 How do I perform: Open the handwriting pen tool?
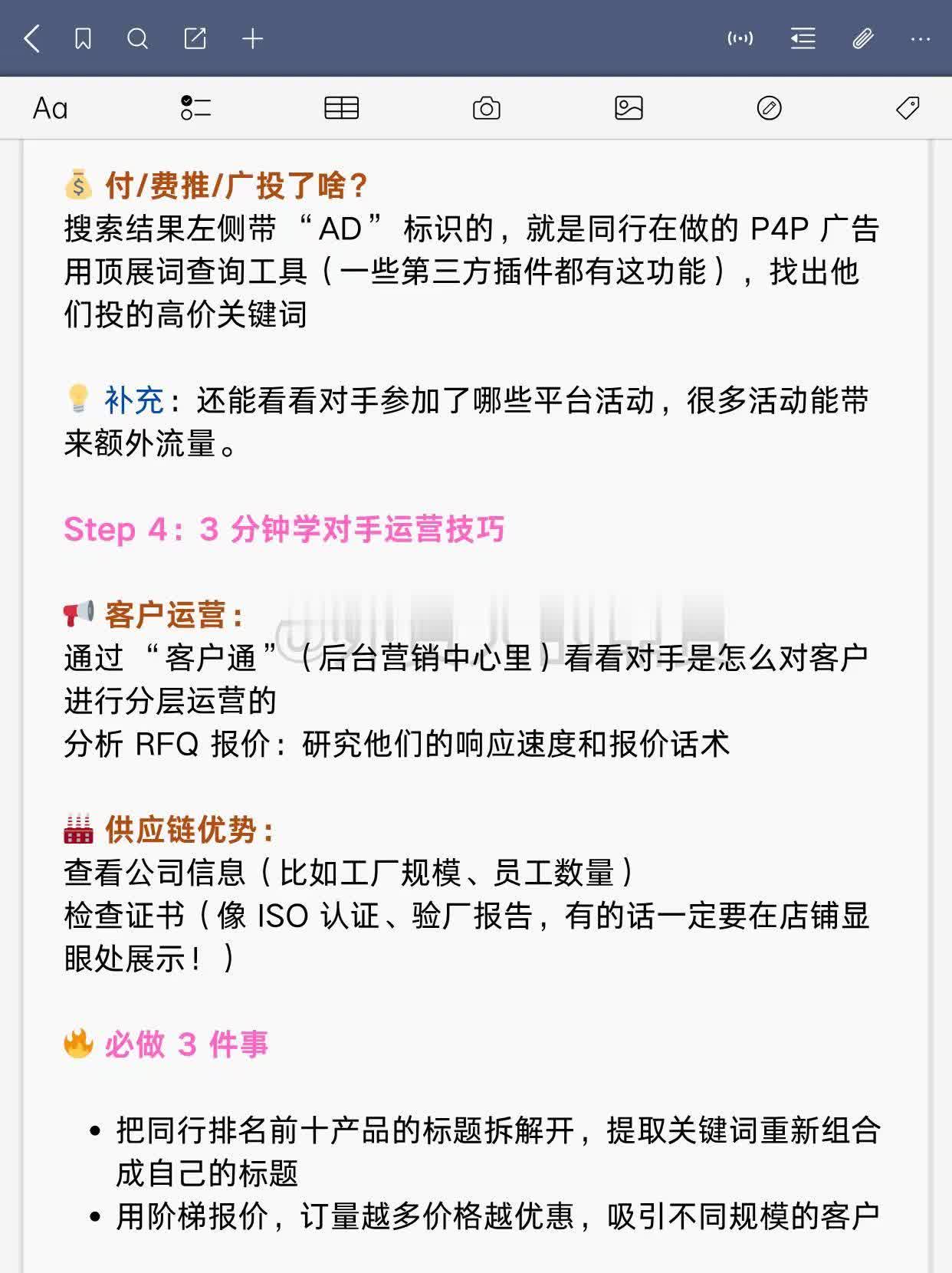[x=769, y=108]
